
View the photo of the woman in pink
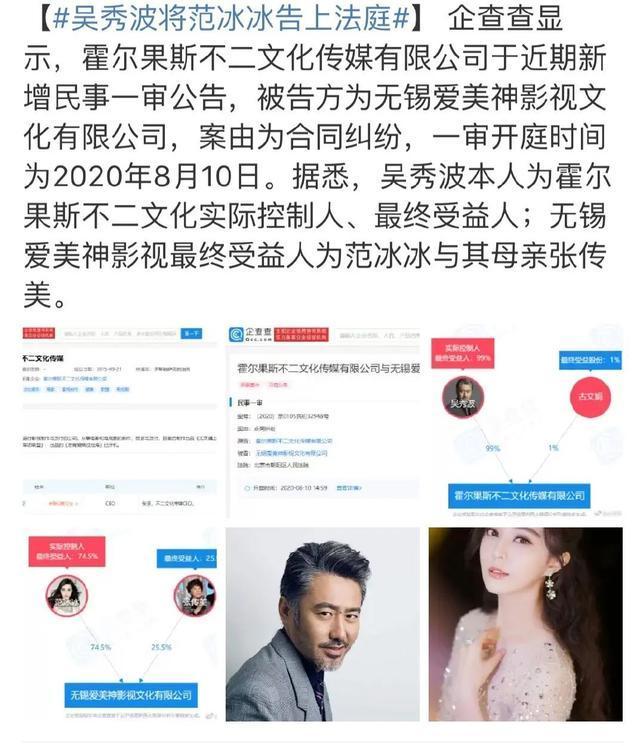tap(526, 624)
